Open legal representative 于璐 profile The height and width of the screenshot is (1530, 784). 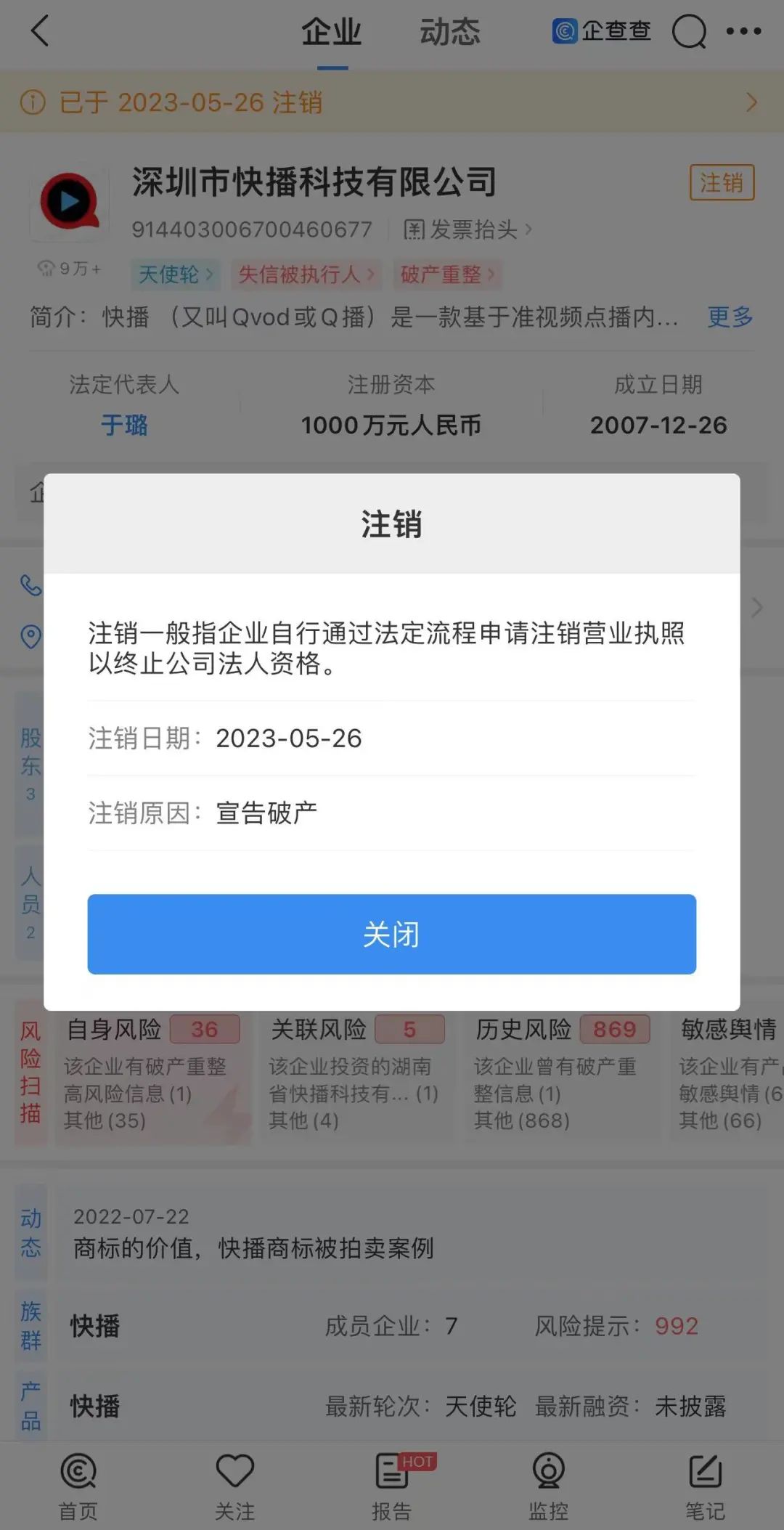124,426
